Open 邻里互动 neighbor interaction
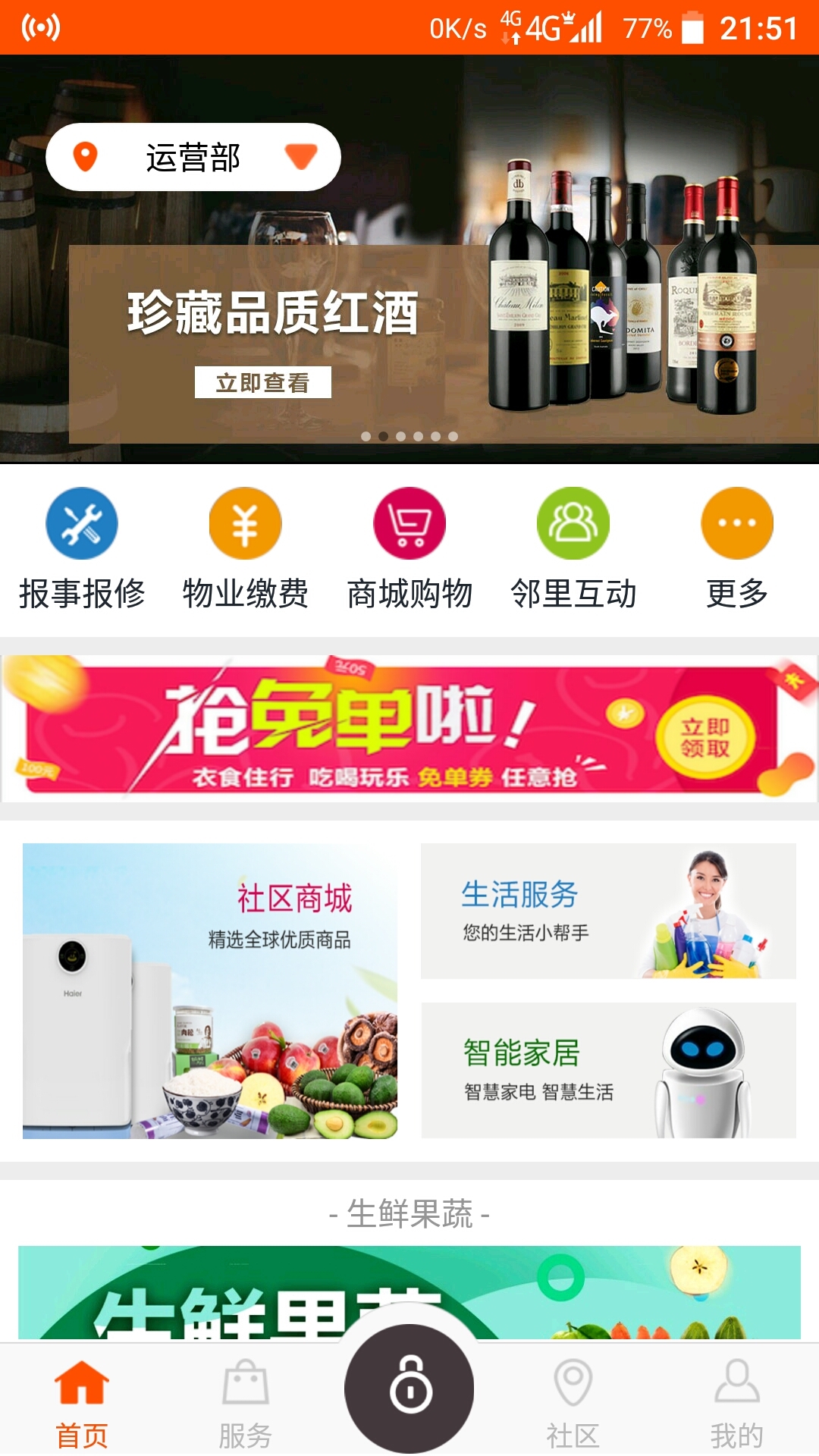Screen dimensions: 819x1456 point(573,548)
